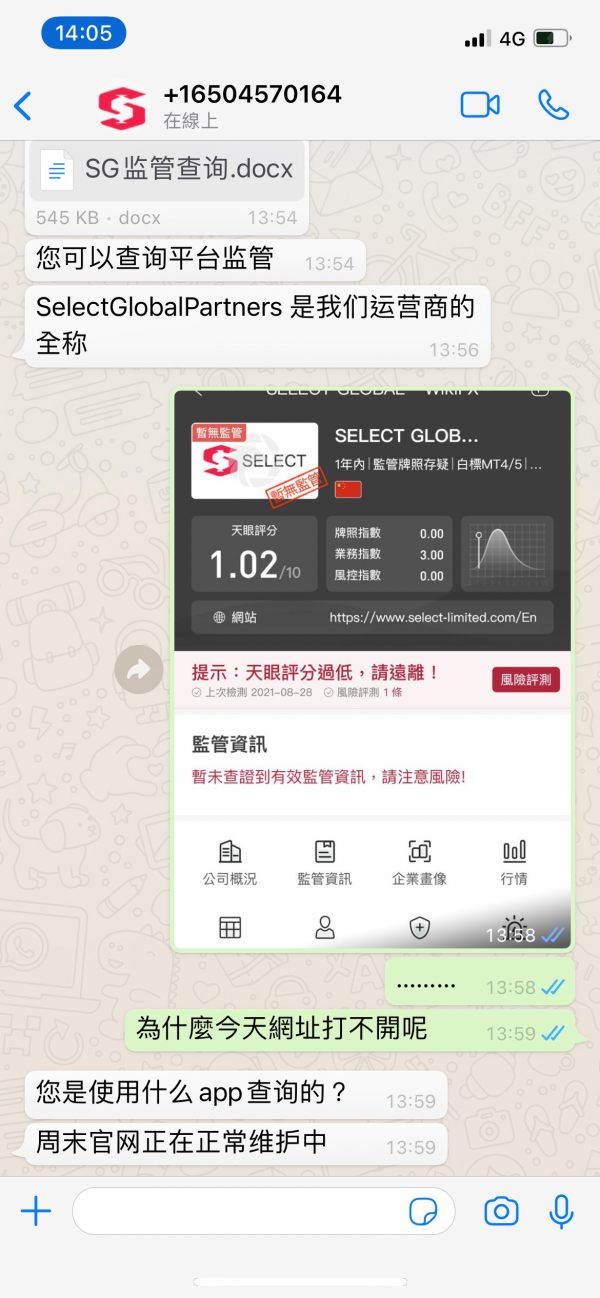Screen dimensions: 600x1298
Task: Record a voice message
Action: tap(561, 1211)
